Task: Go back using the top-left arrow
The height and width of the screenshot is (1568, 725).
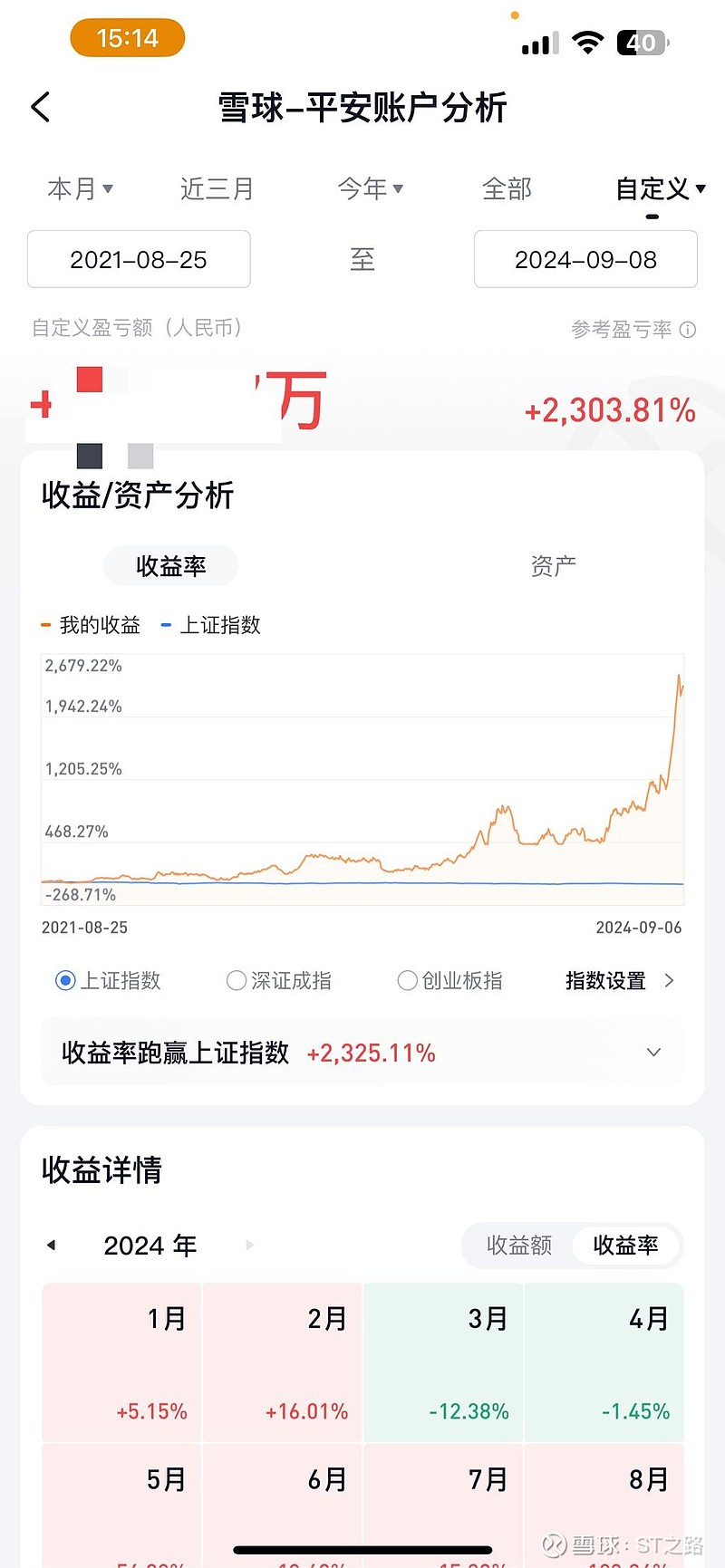Action: pos(41,107)
